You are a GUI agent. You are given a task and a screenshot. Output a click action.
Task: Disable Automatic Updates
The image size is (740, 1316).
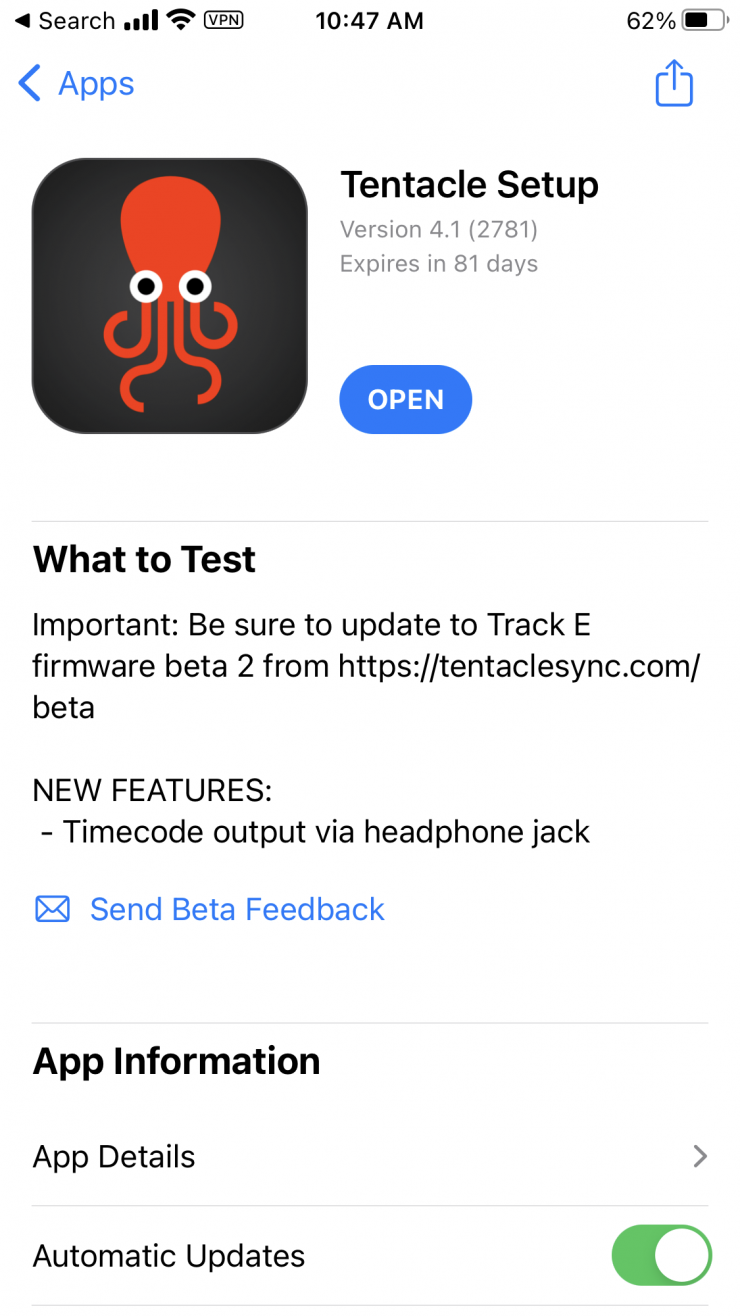click(660, 1256)
